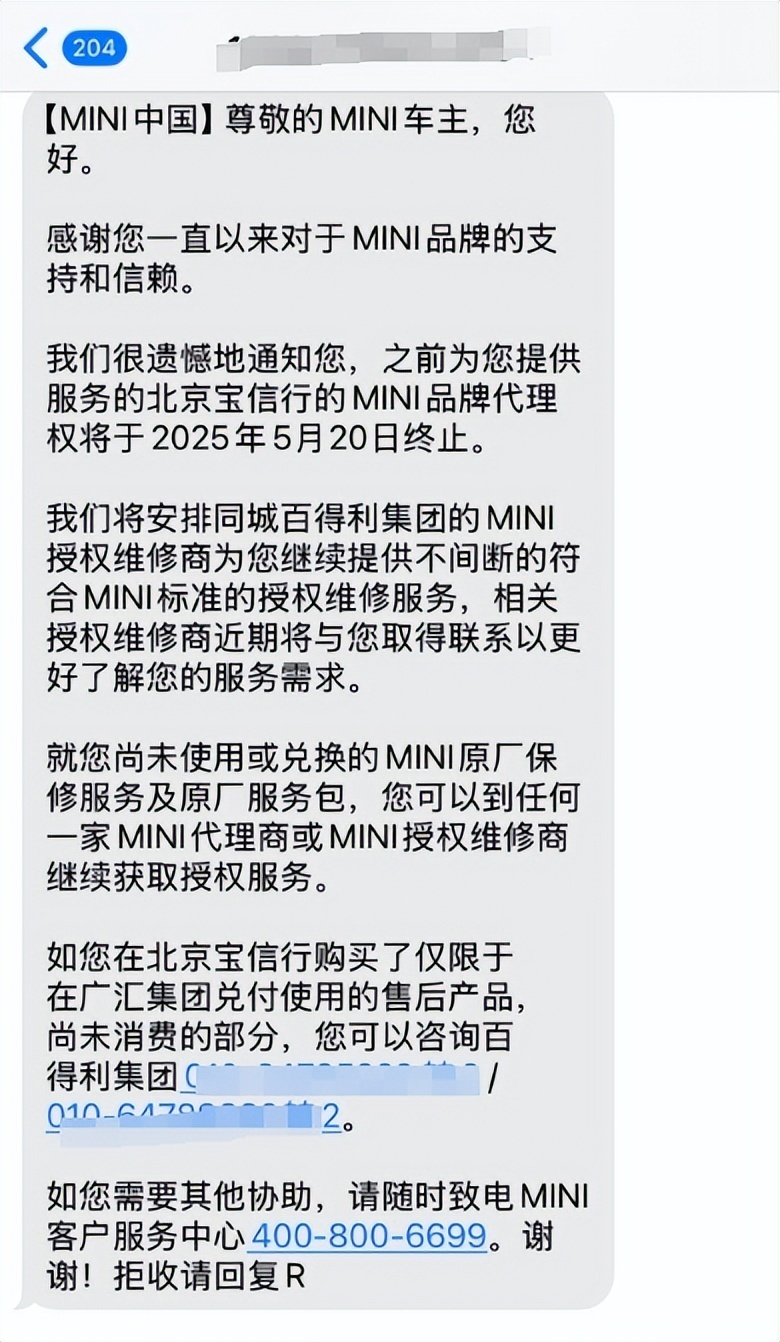Call MINI customer service at 400-800-6699

tap(367, 1236)
